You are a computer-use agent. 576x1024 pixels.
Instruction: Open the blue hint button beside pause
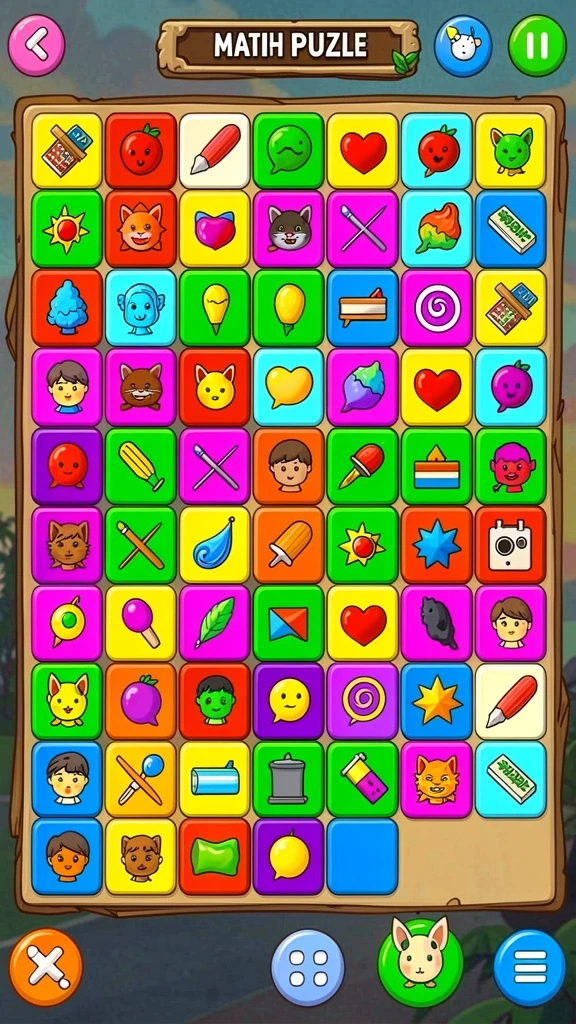tap(463, 46)
